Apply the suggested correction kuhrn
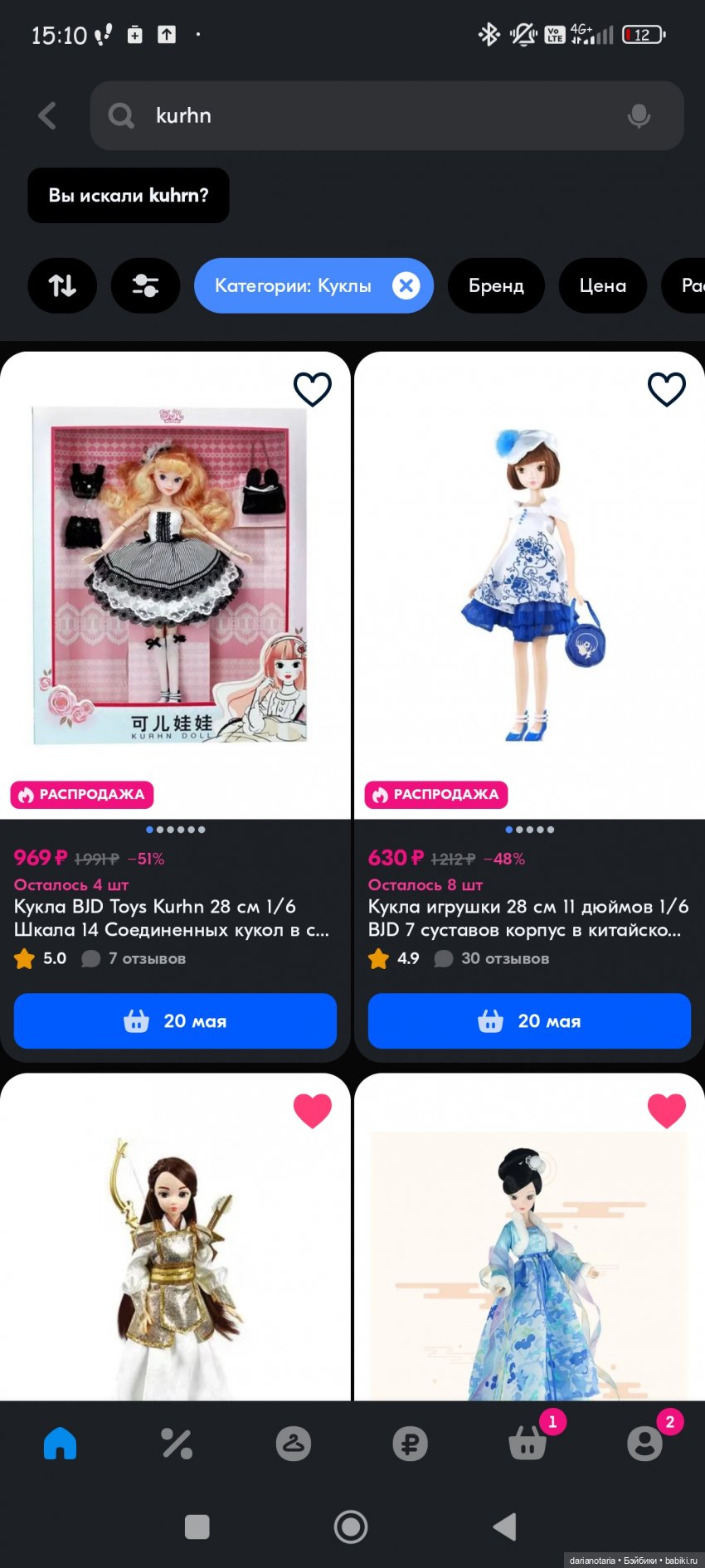Viewport: 705px width, 1568px height. [129, 196]
